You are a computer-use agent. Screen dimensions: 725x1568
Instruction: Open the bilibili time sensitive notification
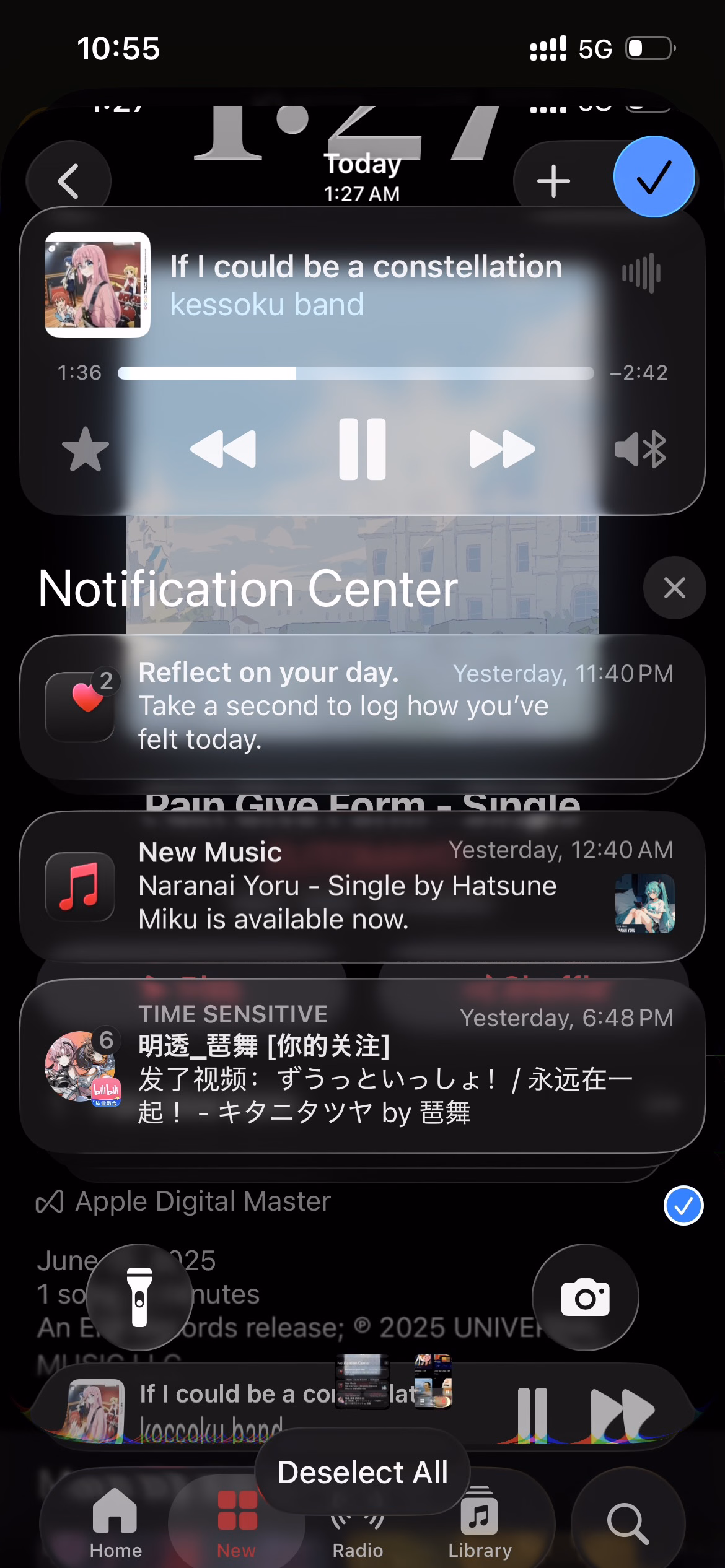click(x=362, y=1066)
